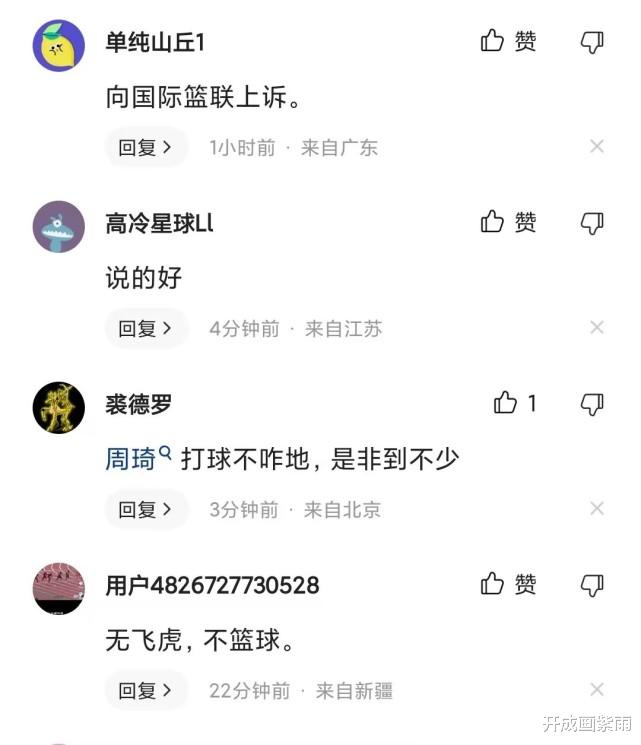
Task: Like 裘德罗's comment
Action: (514, 403)
